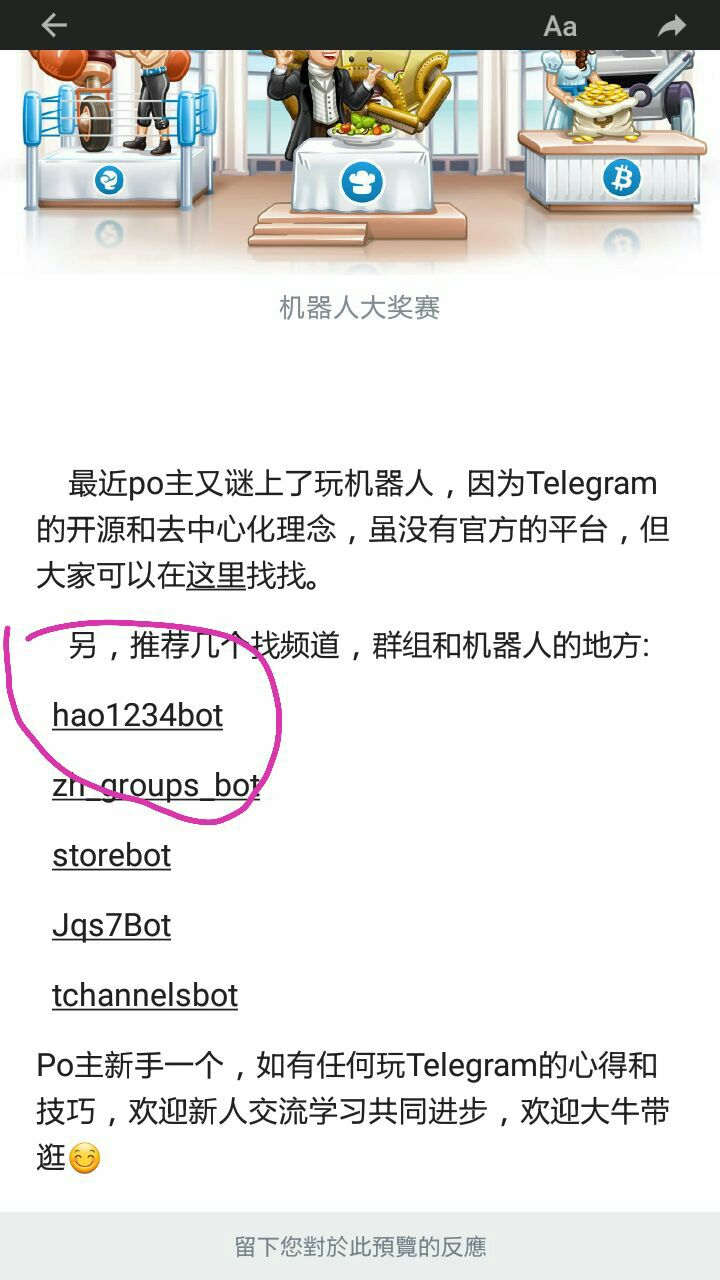Share this article via the arrow icon

(x=672, y=26)
